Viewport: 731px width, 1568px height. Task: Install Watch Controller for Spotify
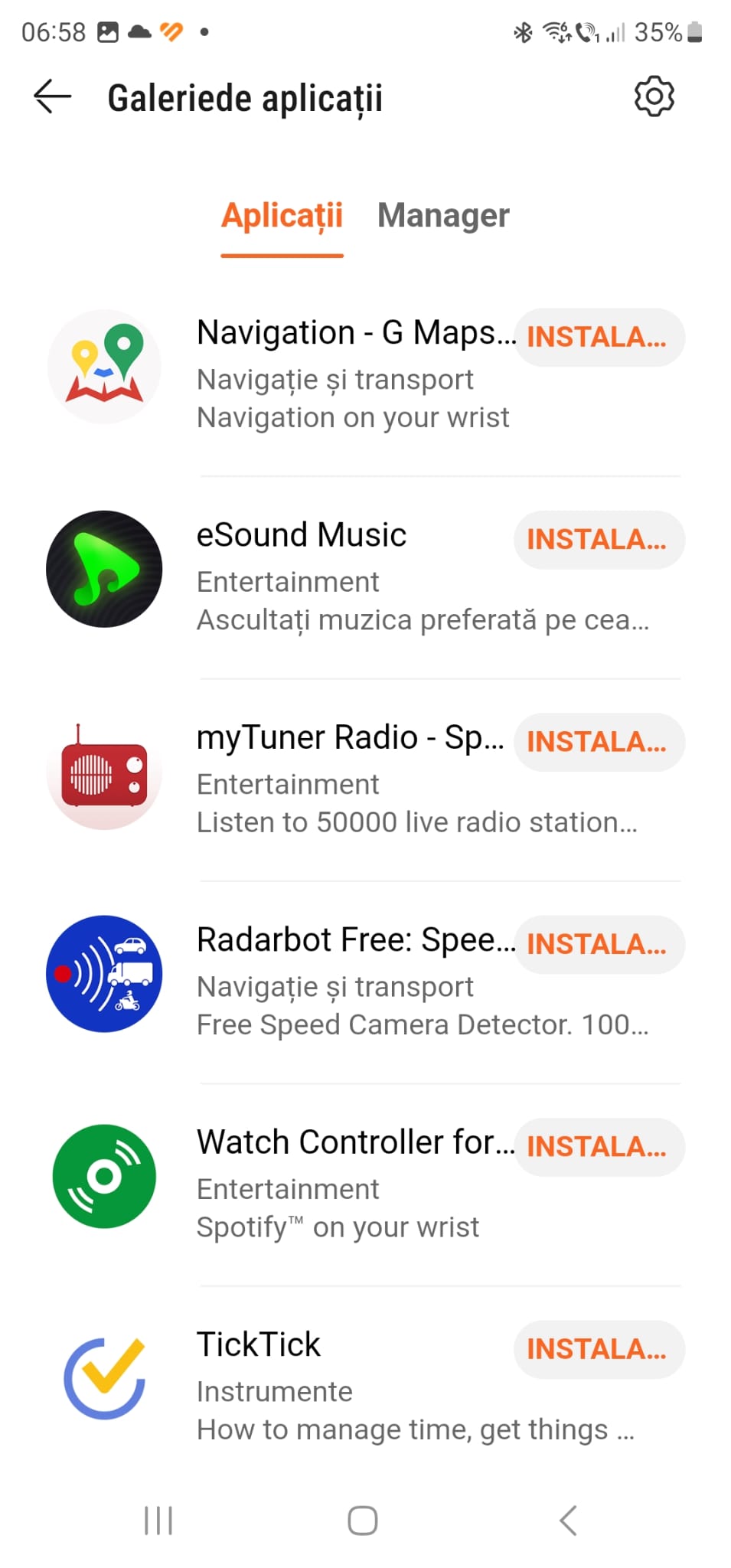598,1147
